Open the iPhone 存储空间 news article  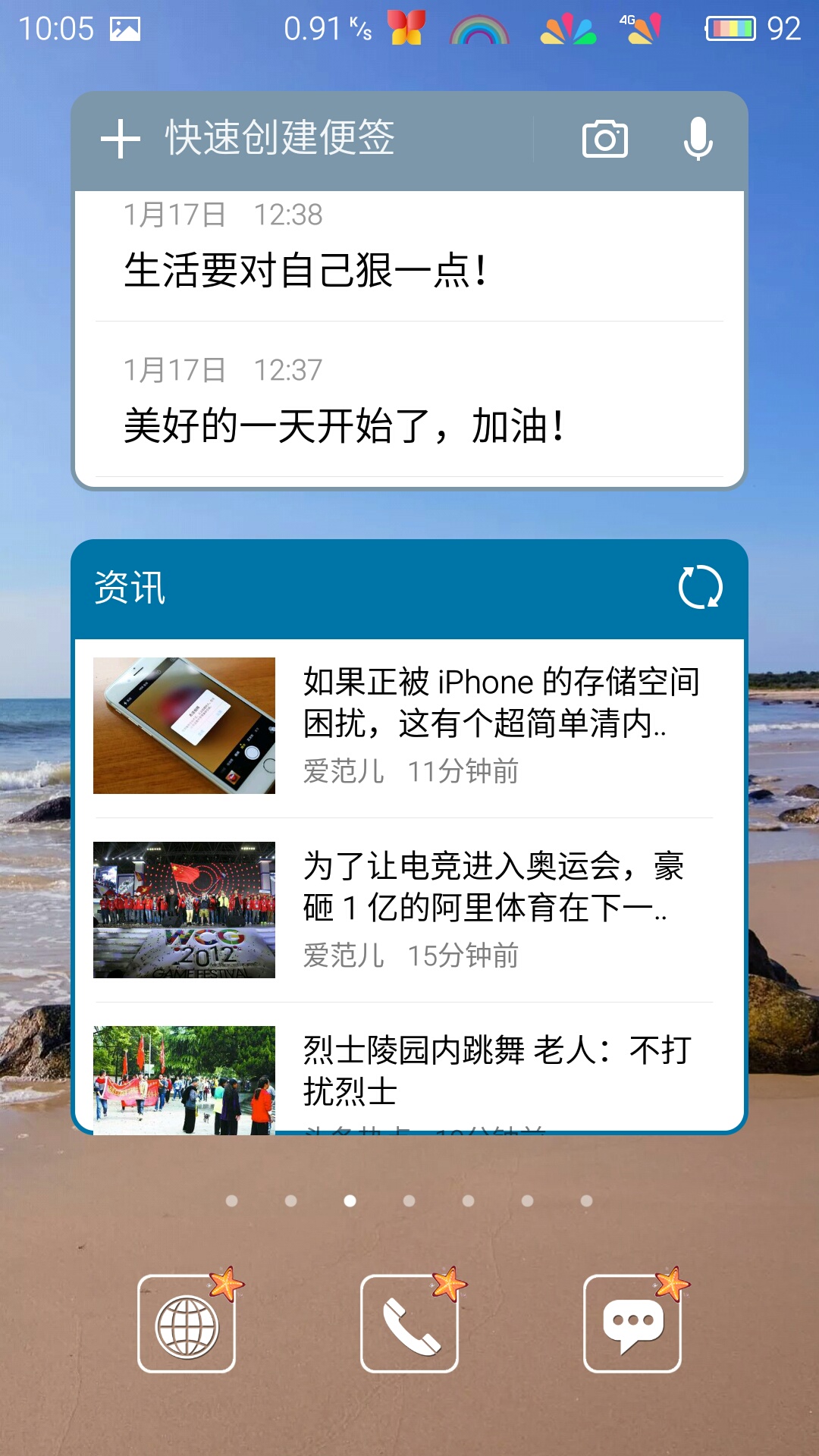coord(403,726)
